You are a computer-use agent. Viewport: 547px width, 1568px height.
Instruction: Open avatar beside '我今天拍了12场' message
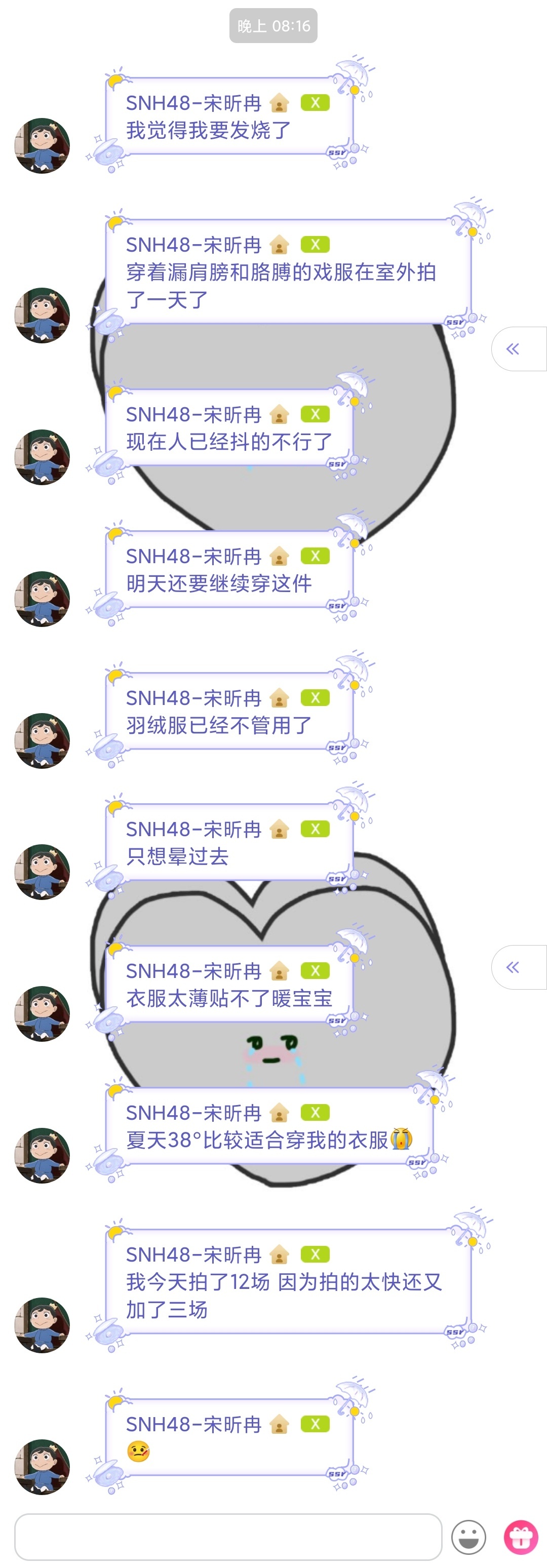click(x=42, y=1325)
